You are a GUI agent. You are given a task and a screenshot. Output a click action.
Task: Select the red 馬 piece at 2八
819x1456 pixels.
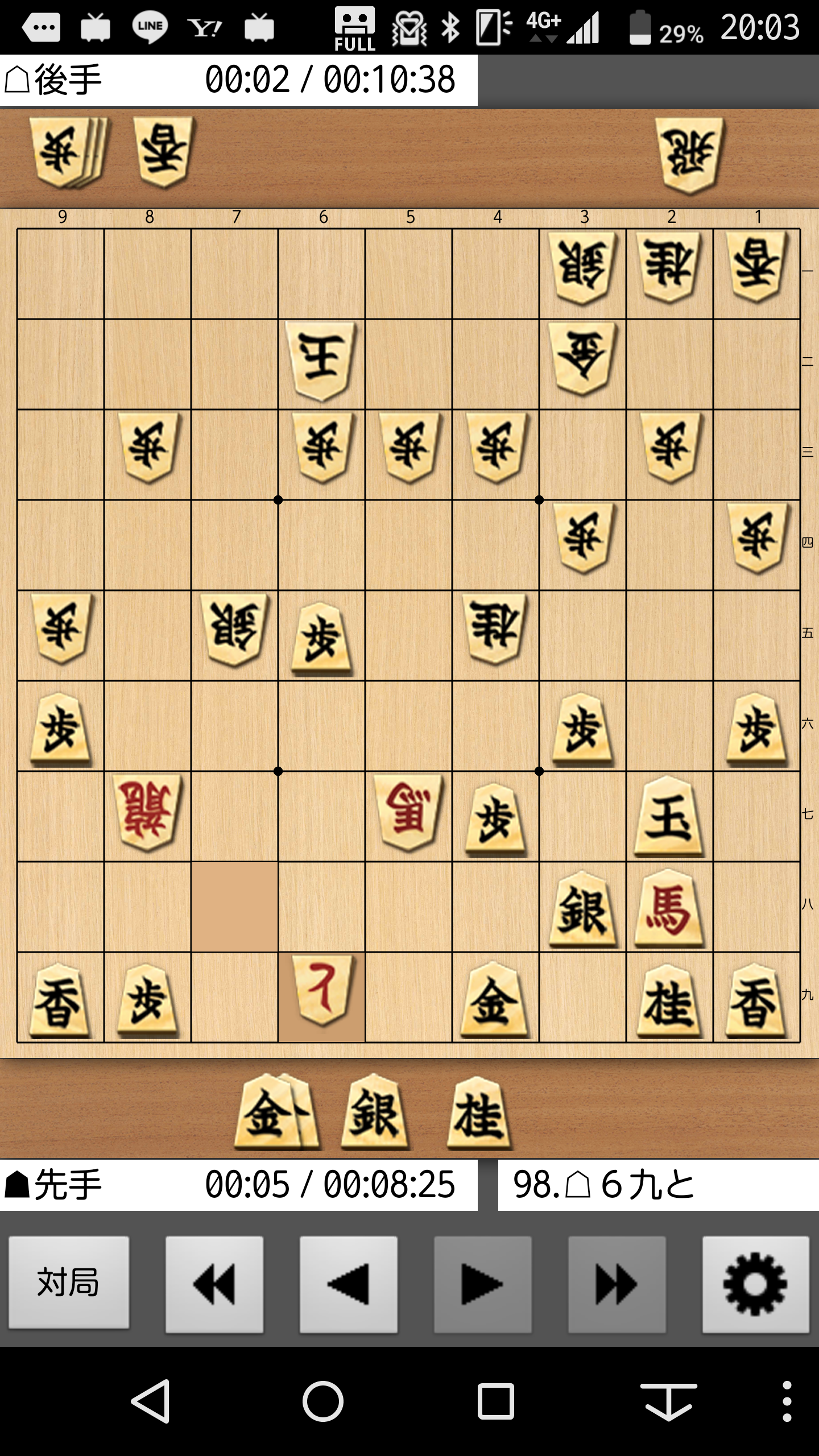669,908
